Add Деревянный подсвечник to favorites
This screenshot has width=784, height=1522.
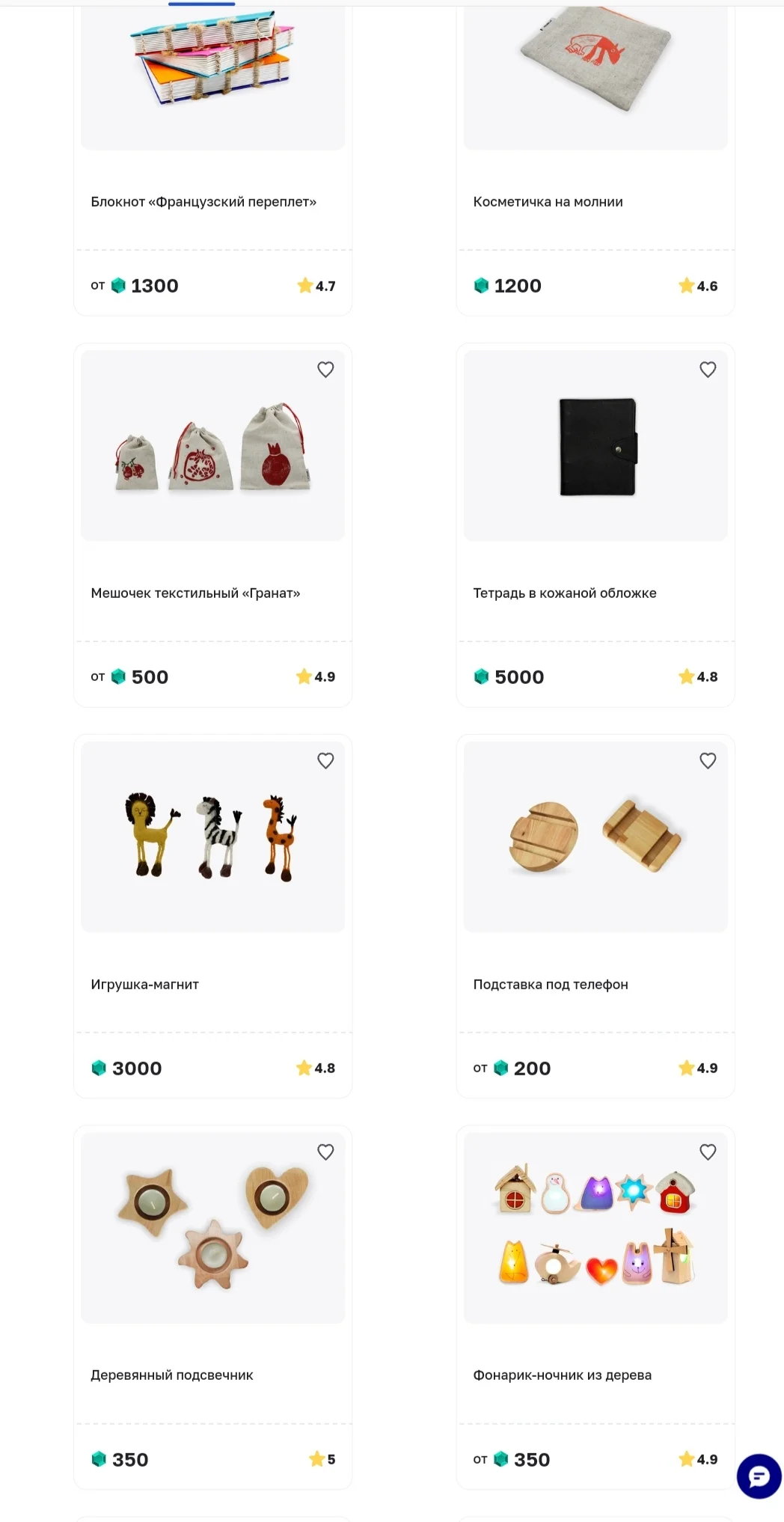325,1152
